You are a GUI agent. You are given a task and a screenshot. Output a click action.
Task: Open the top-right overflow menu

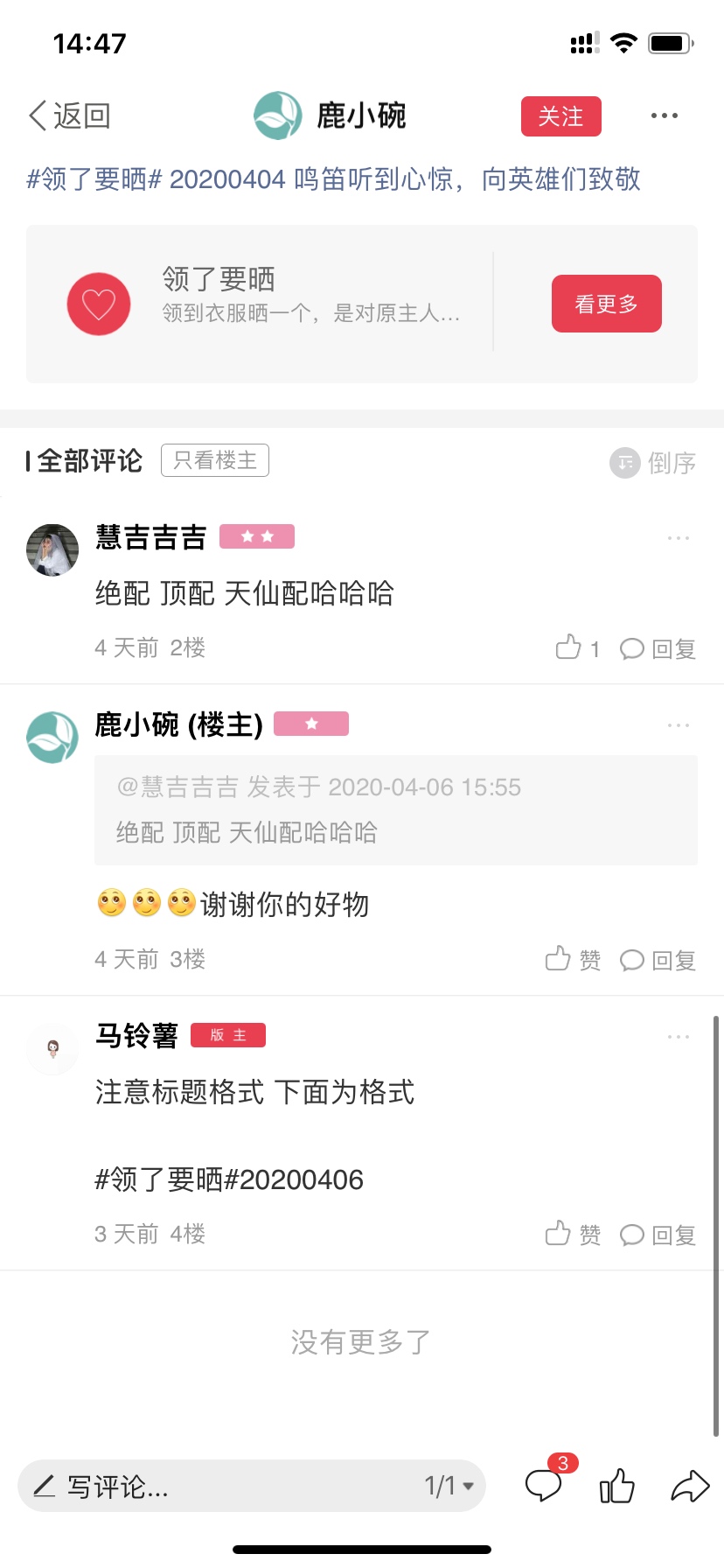[665, 115]
